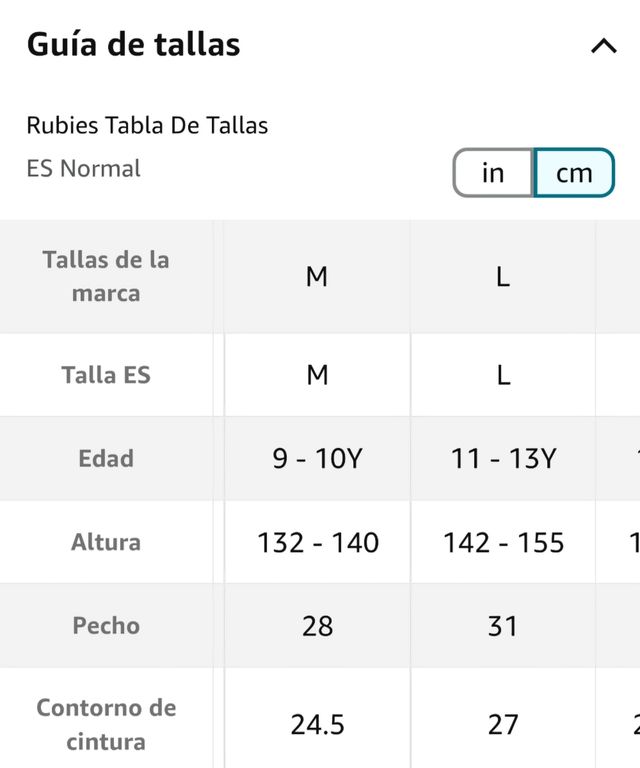640x768 pixels.
Task: Switch size units to inches
Action: 493,173
